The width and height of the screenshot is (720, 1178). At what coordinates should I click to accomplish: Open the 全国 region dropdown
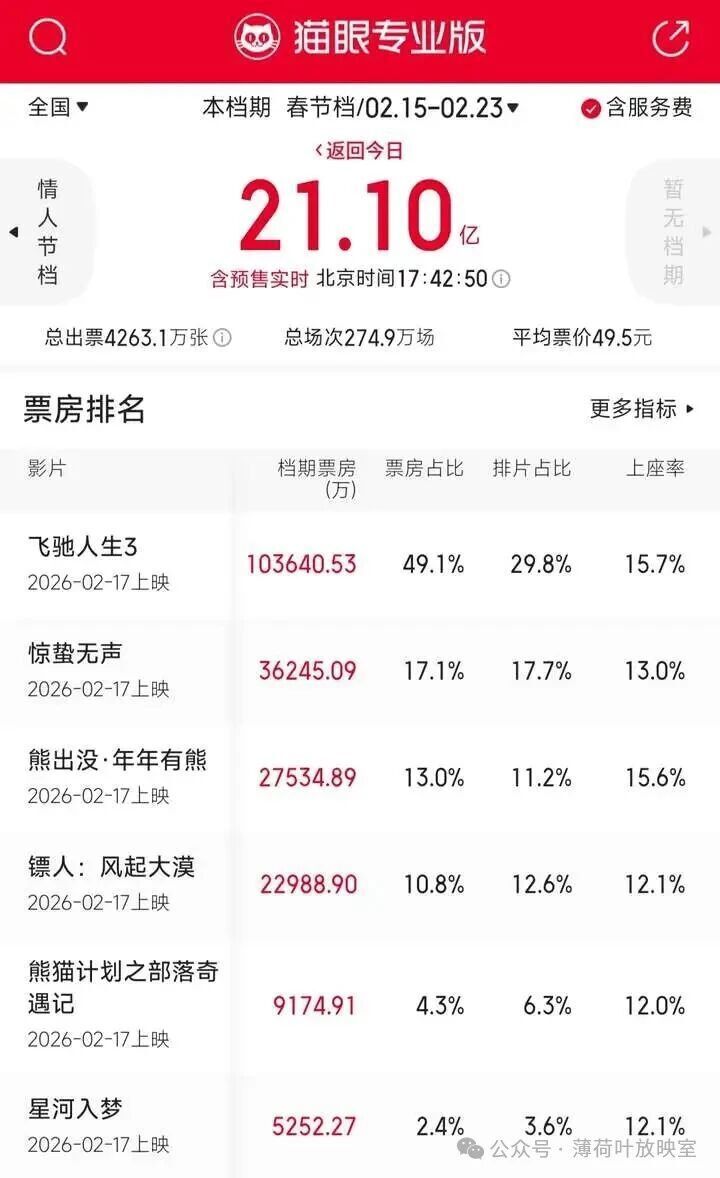pos(55,108)
